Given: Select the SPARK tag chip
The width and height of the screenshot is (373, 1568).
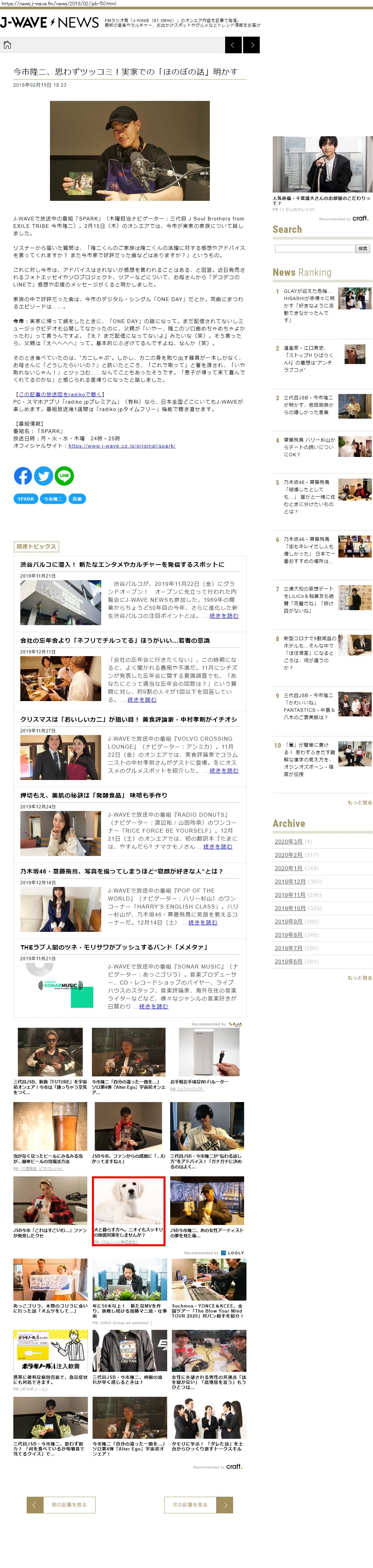Looking at the screenshot, I should [x=26, y=499].
